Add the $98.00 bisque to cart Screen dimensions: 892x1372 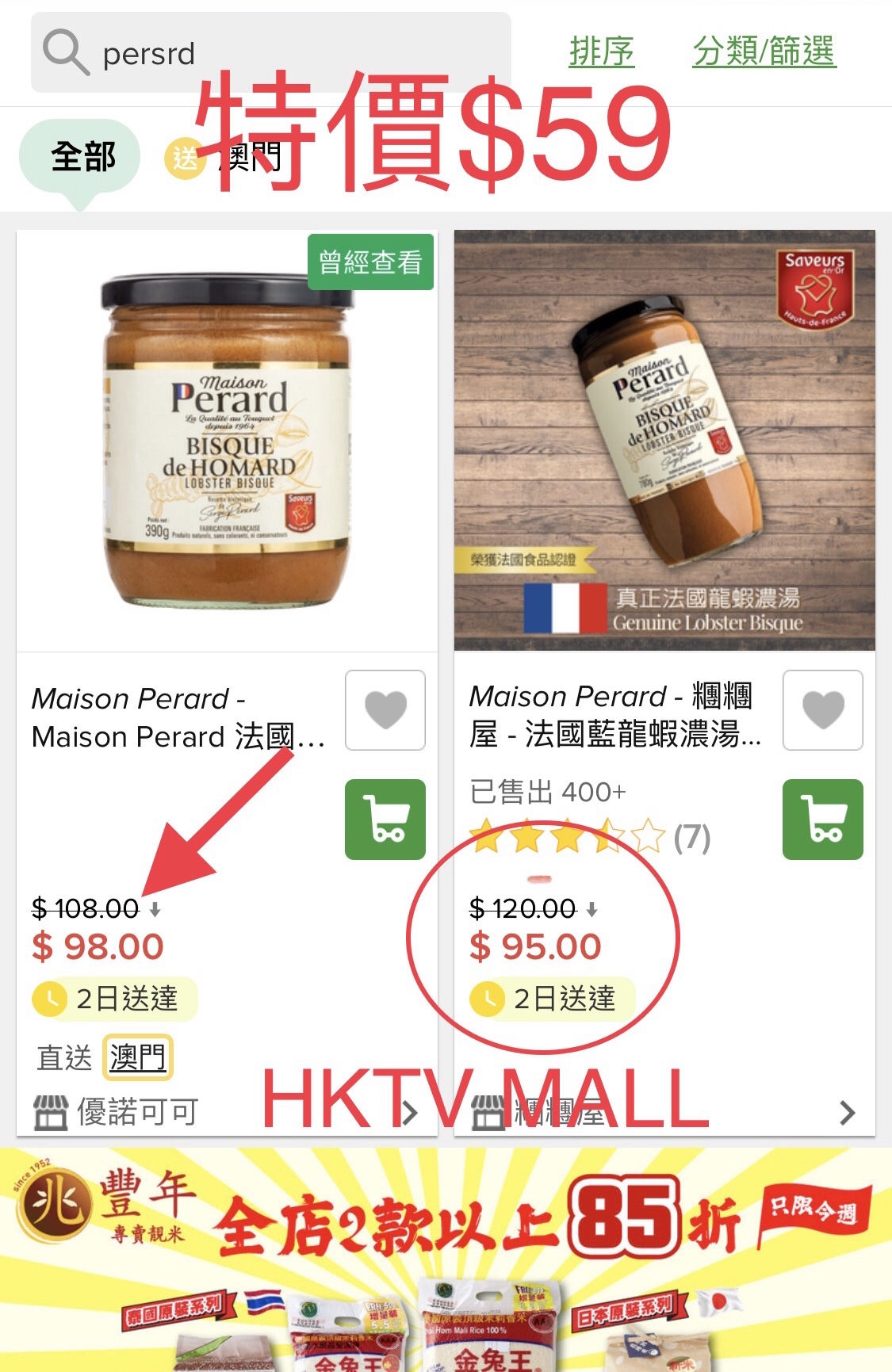(x=385, y=820)
